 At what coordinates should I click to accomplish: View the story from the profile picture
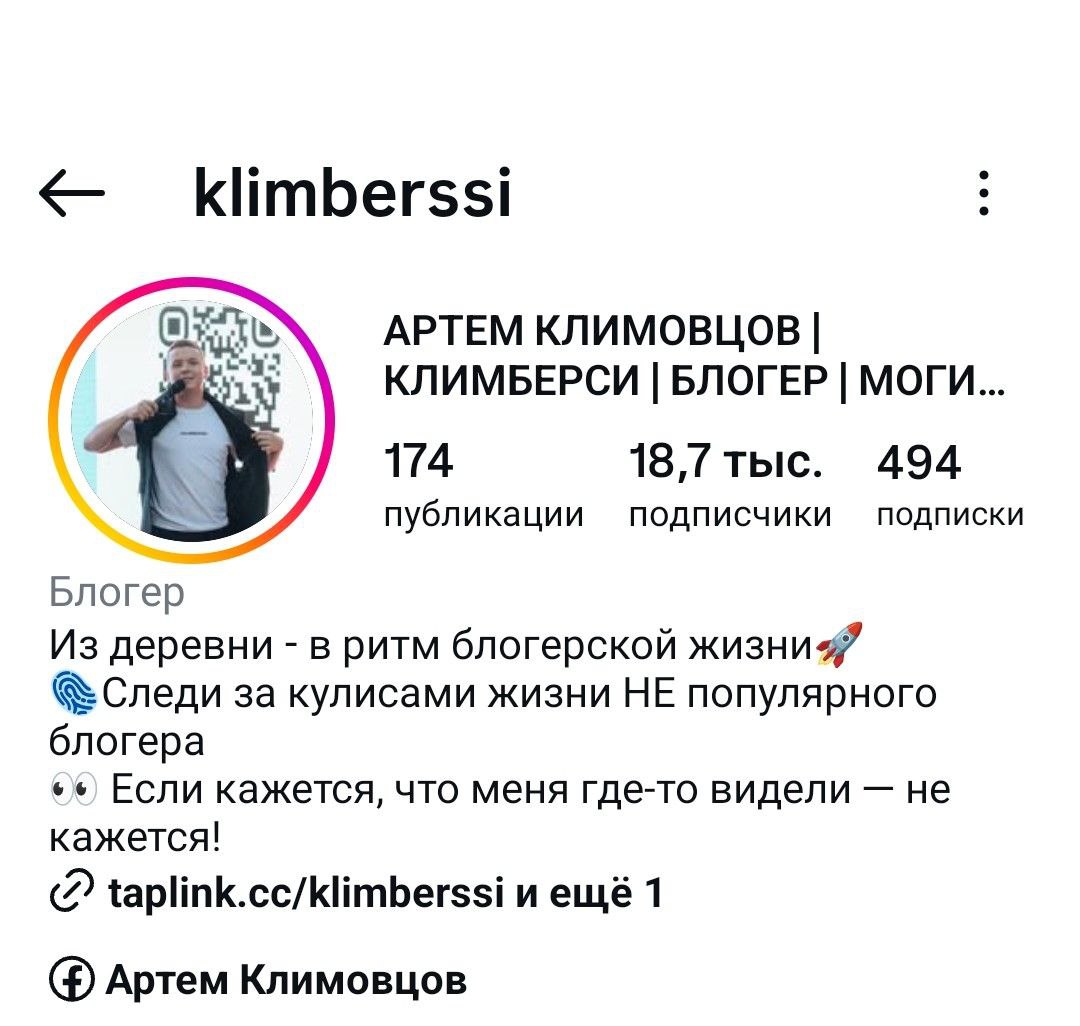point(190,419)
